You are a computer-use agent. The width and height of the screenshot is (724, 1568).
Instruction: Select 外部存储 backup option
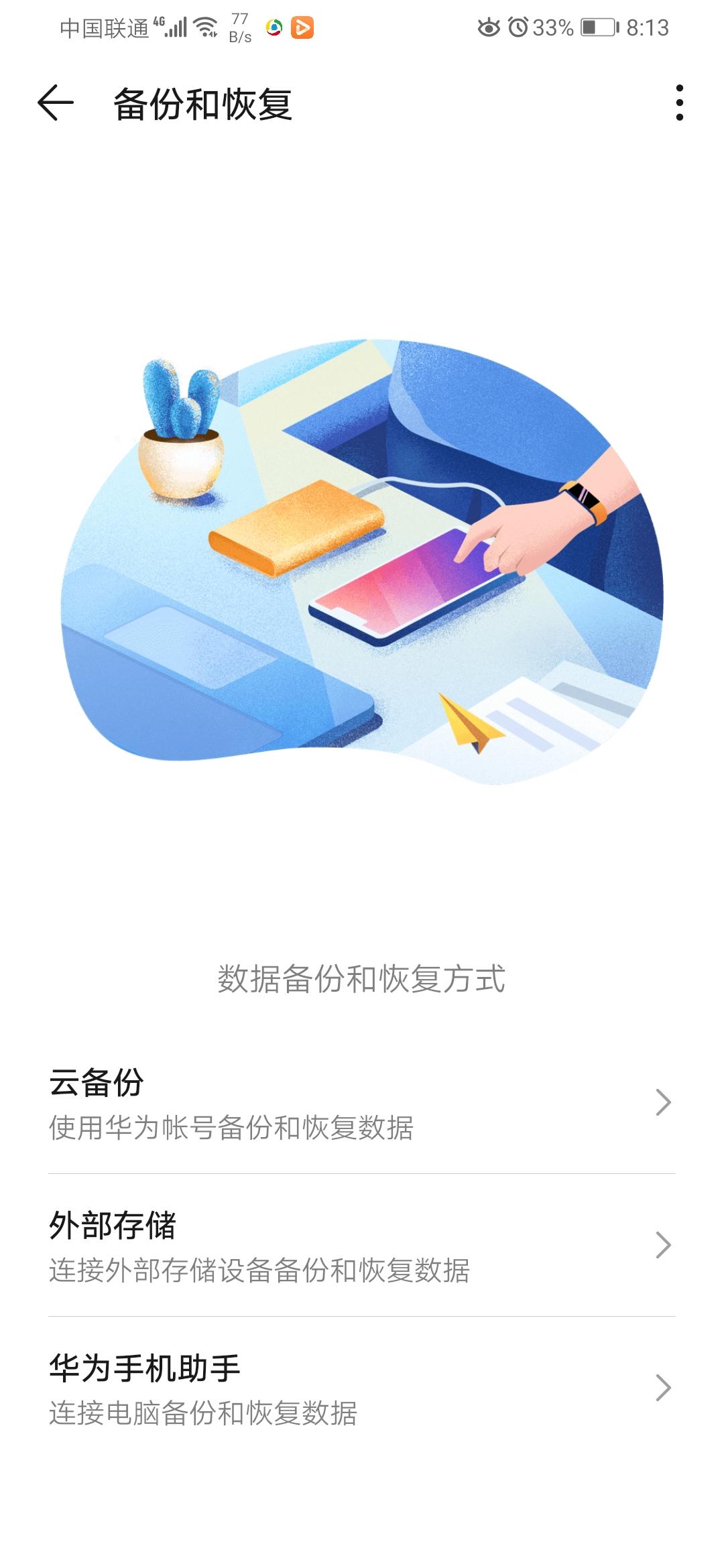click(362, 1246)
